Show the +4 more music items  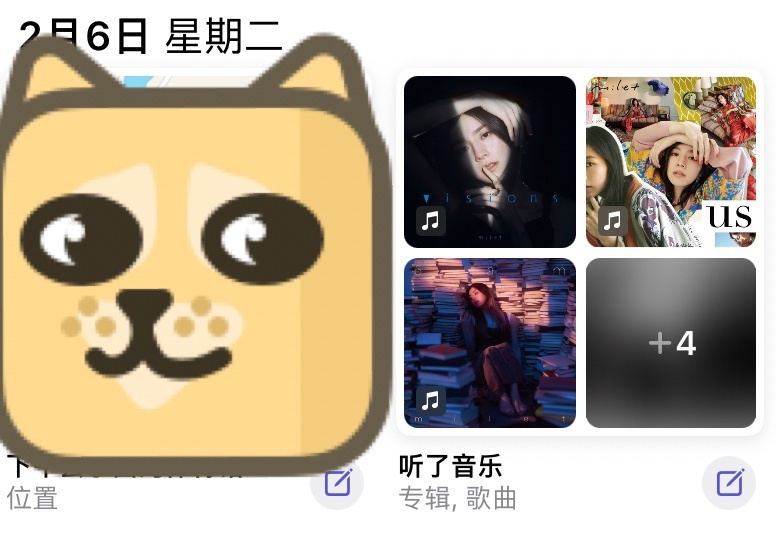click(671, 343)
